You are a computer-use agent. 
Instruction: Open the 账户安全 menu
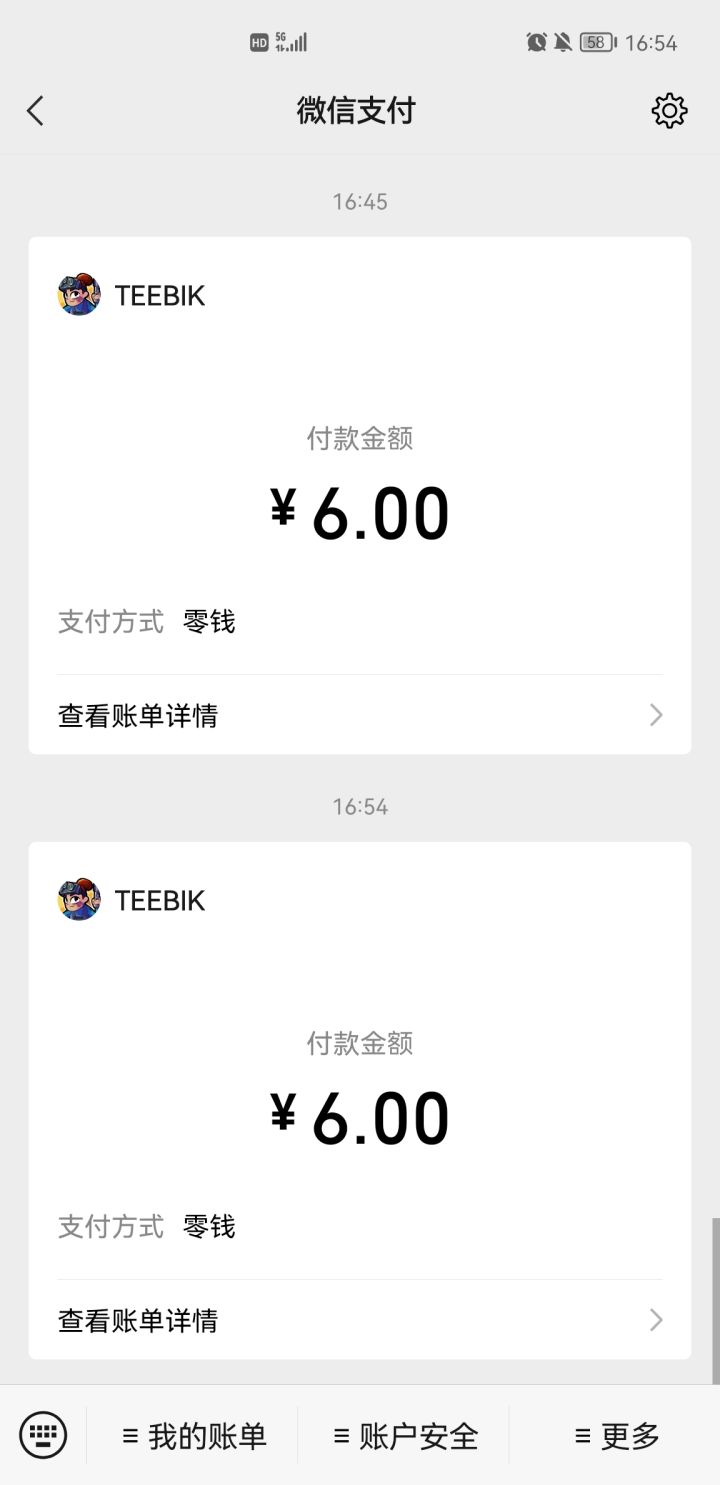point(405,1436)
